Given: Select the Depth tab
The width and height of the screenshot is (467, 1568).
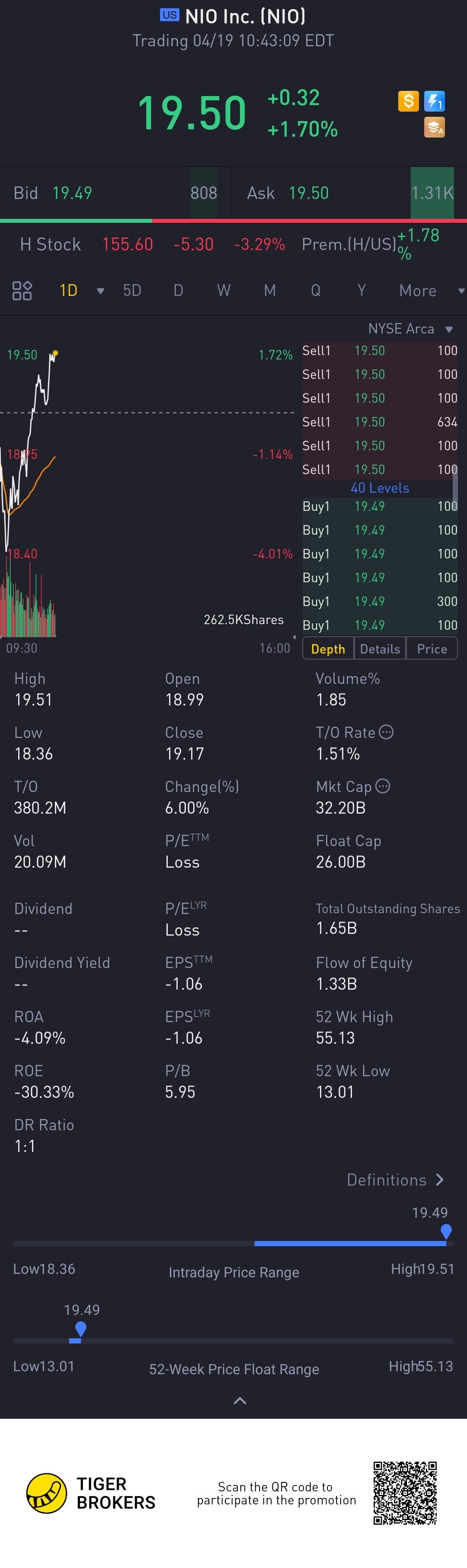Looking at the screenshot, I should coord(328,649).
